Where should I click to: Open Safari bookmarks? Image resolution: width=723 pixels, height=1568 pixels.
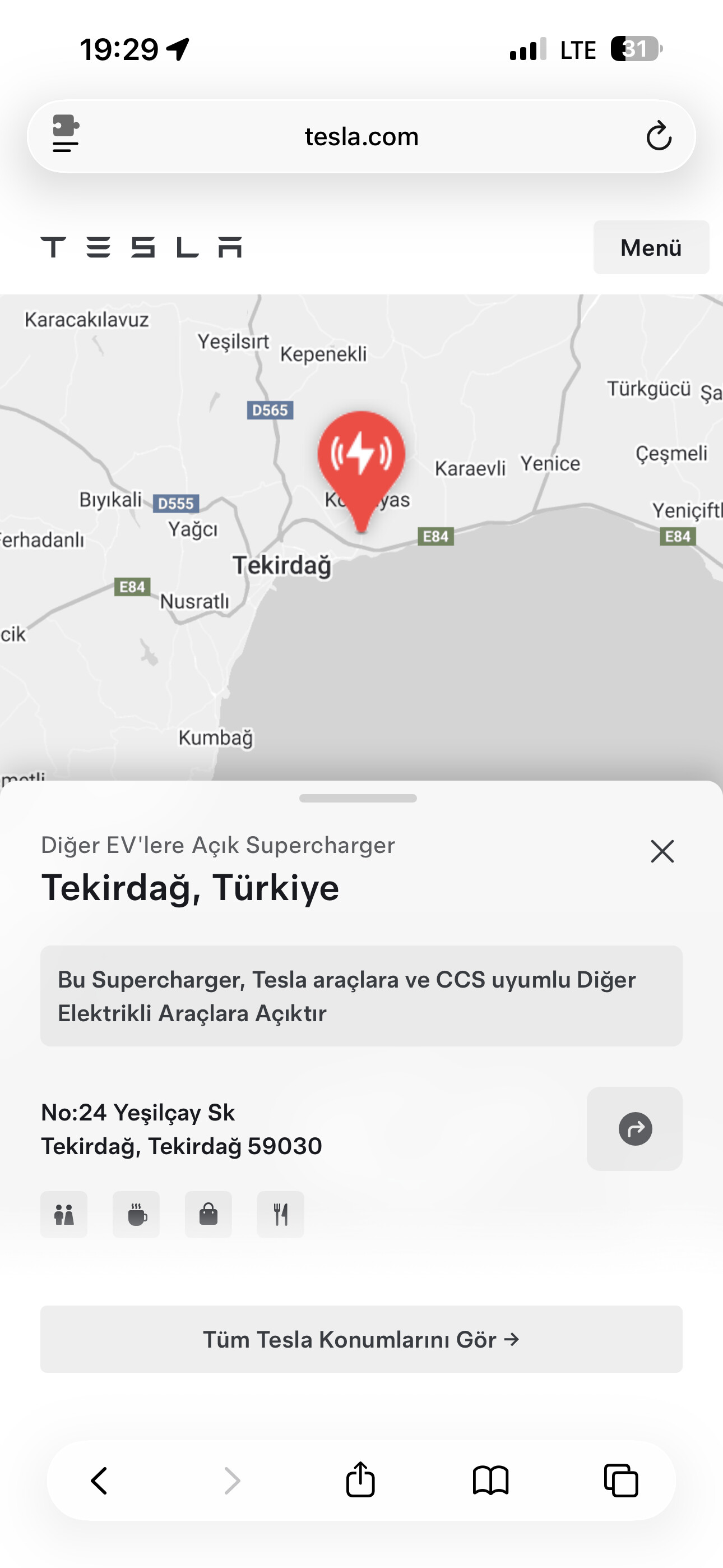click(490, 1481)
